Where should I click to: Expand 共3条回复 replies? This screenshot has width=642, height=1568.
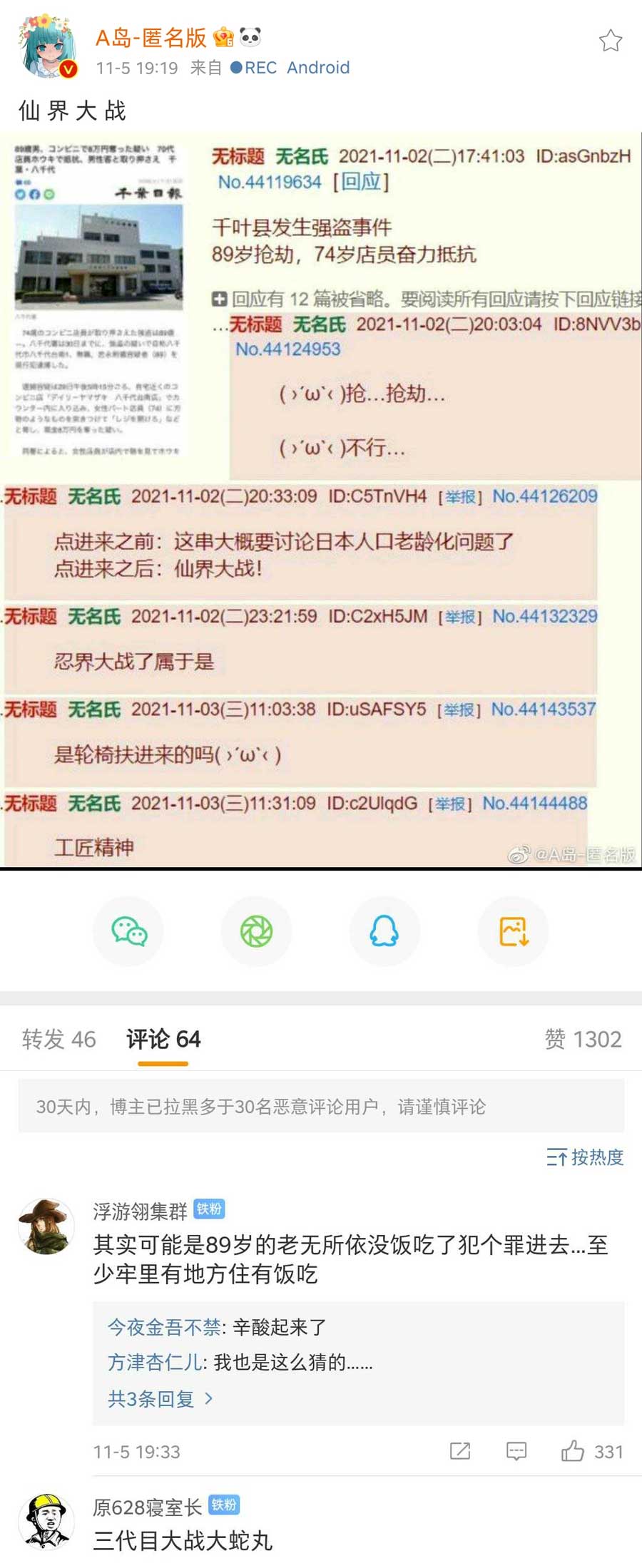(x=160, y=1398)
